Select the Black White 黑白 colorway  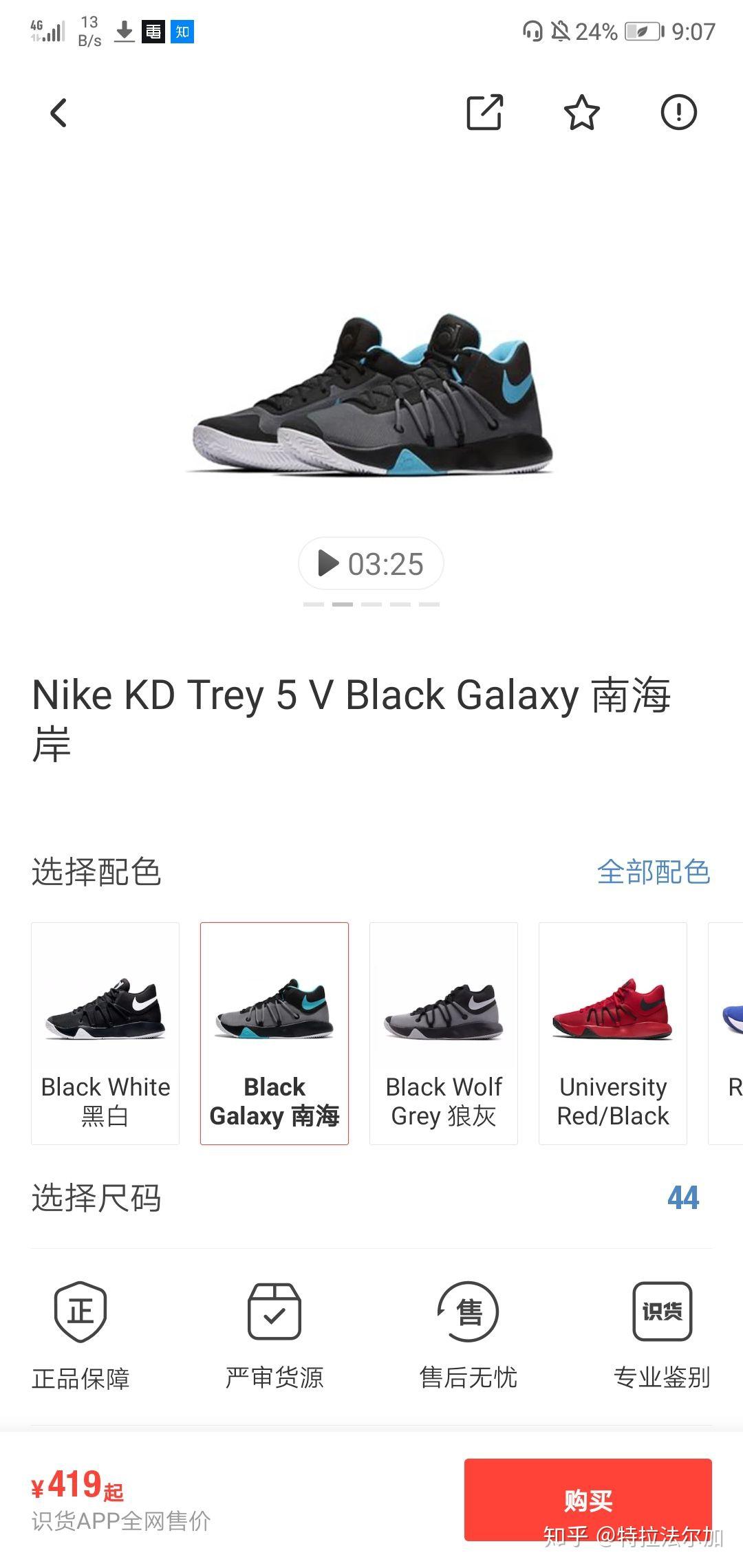(x=105, y=1033)
